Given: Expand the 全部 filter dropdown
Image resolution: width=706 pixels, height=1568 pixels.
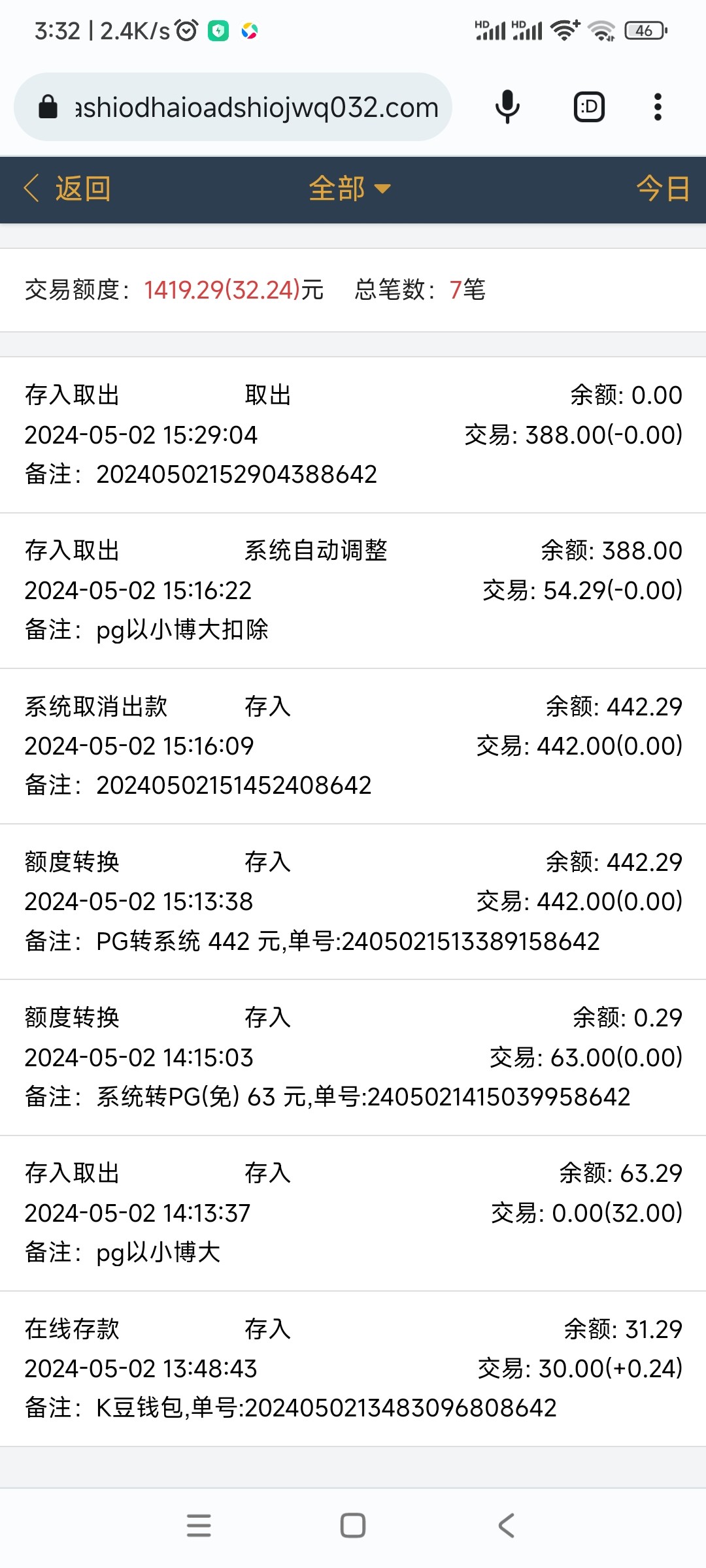Looking at the screenshot, I should pos(349,189).
